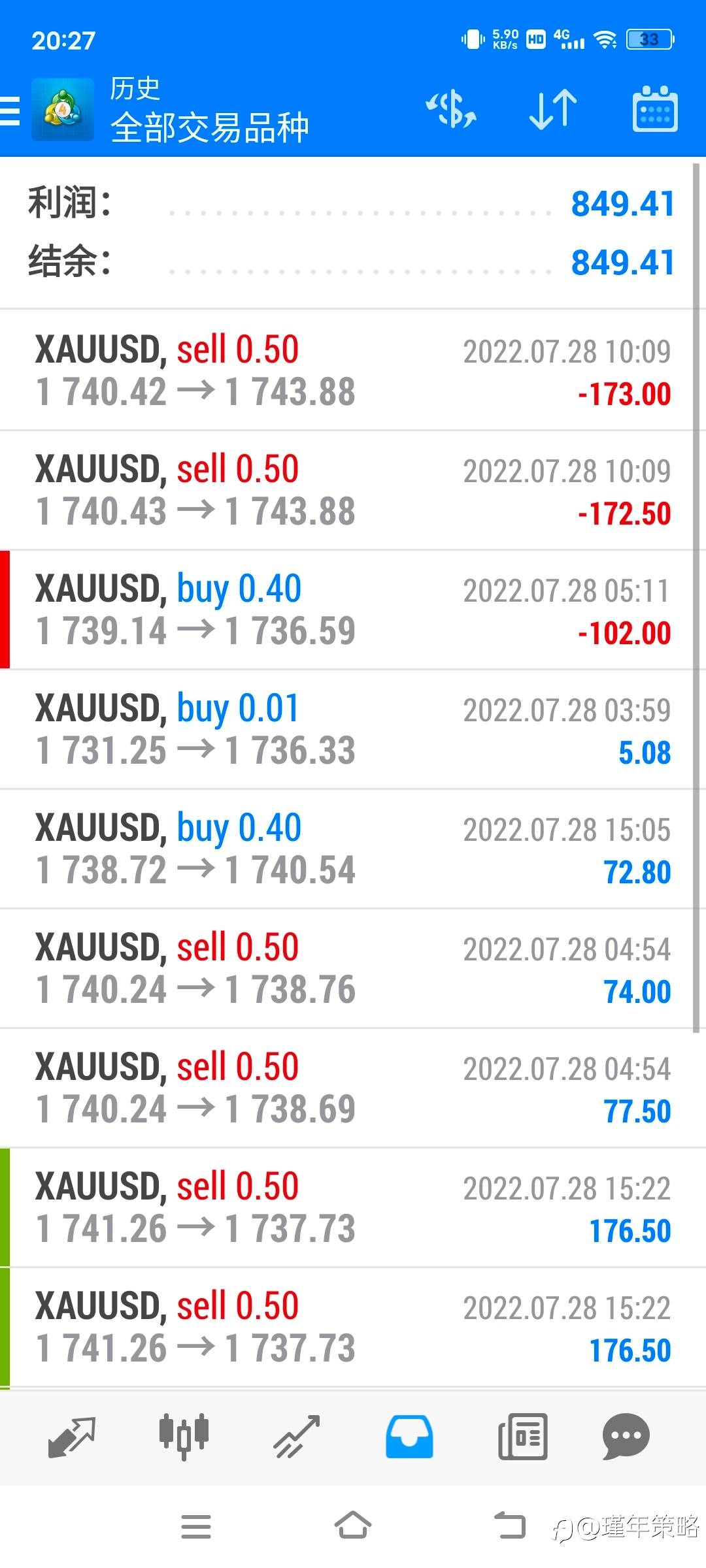Open the buy 0.40 trade with 72.80 profit
Image resolution: width=706 pixels, height=1568 pixels.
(x=353, y=849)
